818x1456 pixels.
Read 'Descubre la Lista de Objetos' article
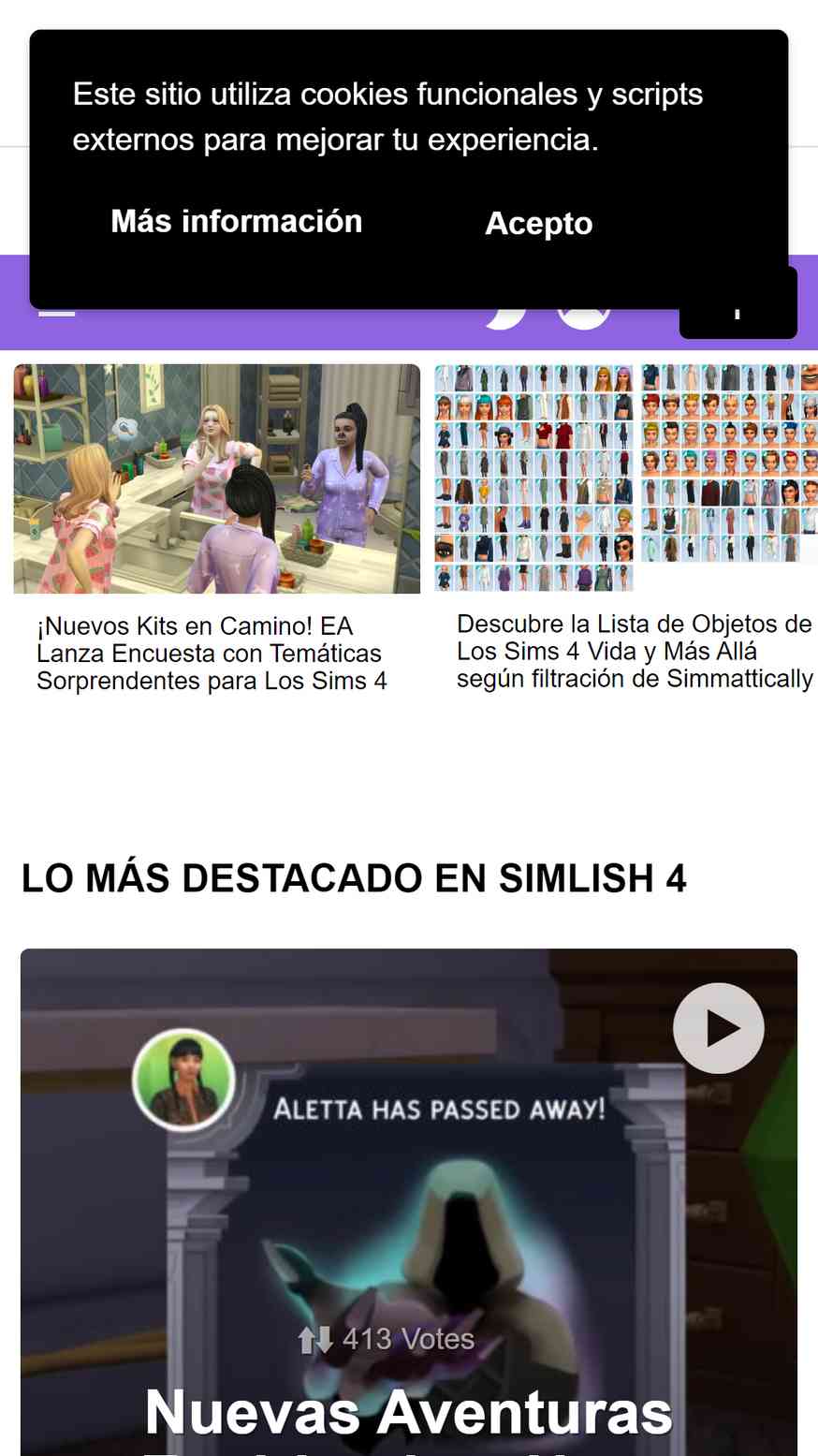click(635, 652)
